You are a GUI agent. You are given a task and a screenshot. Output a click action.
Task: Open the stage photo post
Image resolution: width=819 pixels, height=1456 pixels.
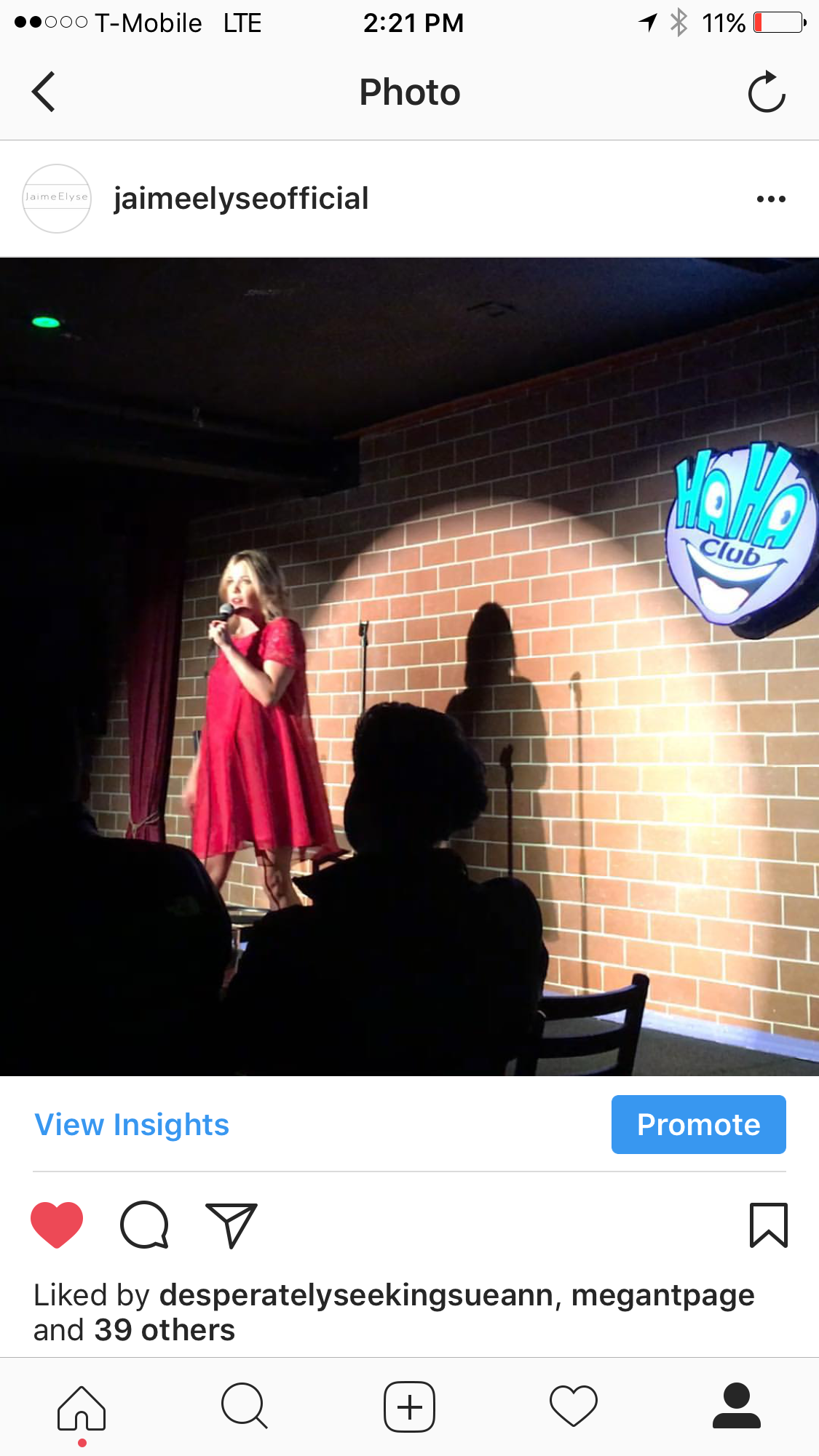(x=409, y=666)
